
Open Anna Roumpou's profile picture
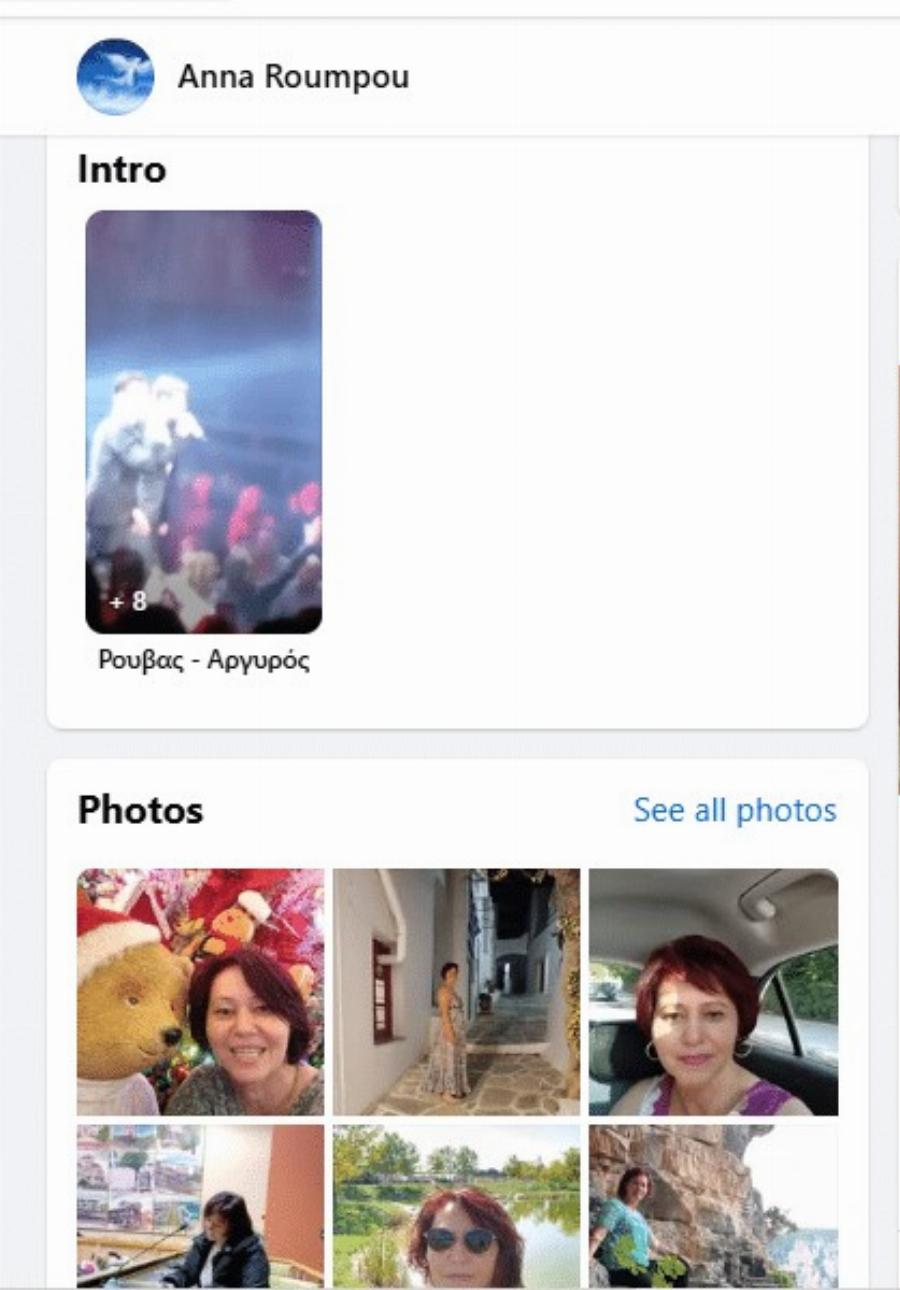point(115,77)
